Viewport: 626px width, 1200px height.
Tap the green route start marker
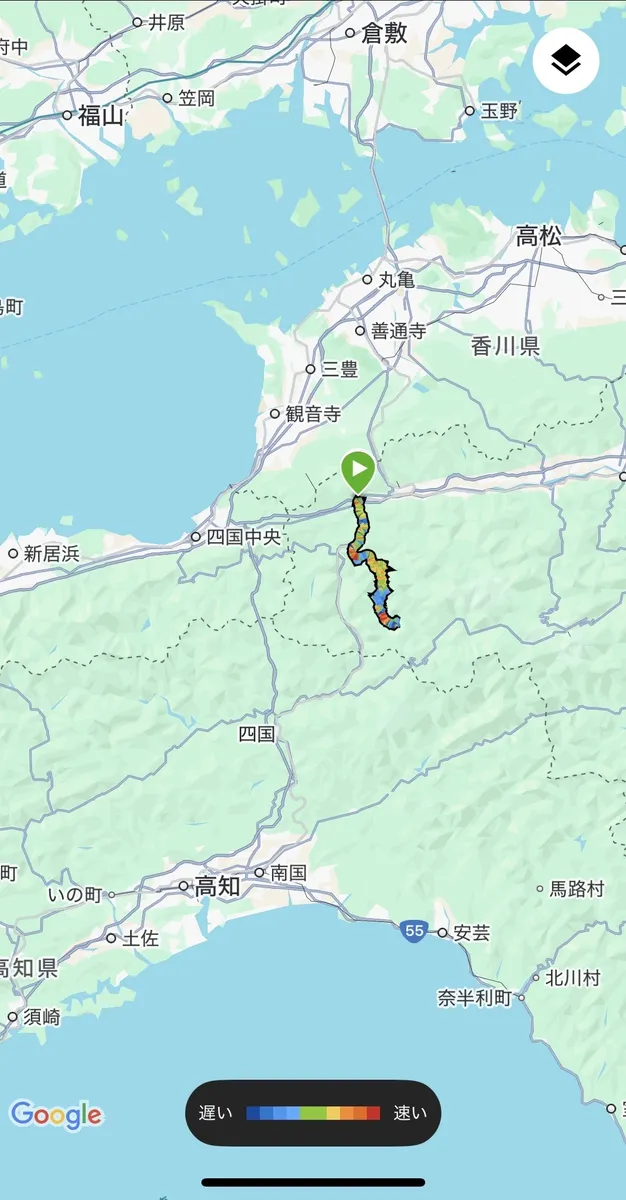tap(358, 470)
